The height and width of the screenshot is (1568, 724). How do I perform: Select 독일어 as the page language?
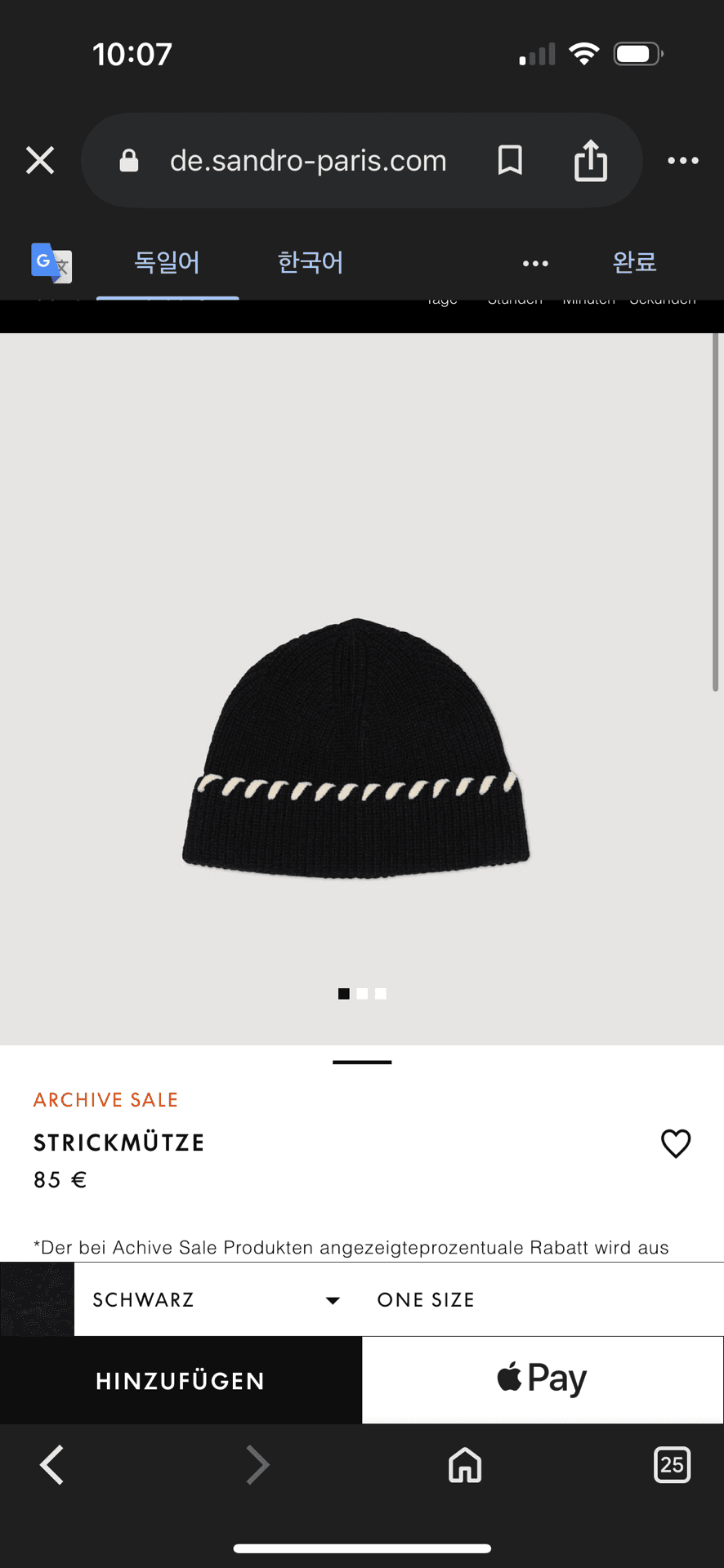point(167,262)
